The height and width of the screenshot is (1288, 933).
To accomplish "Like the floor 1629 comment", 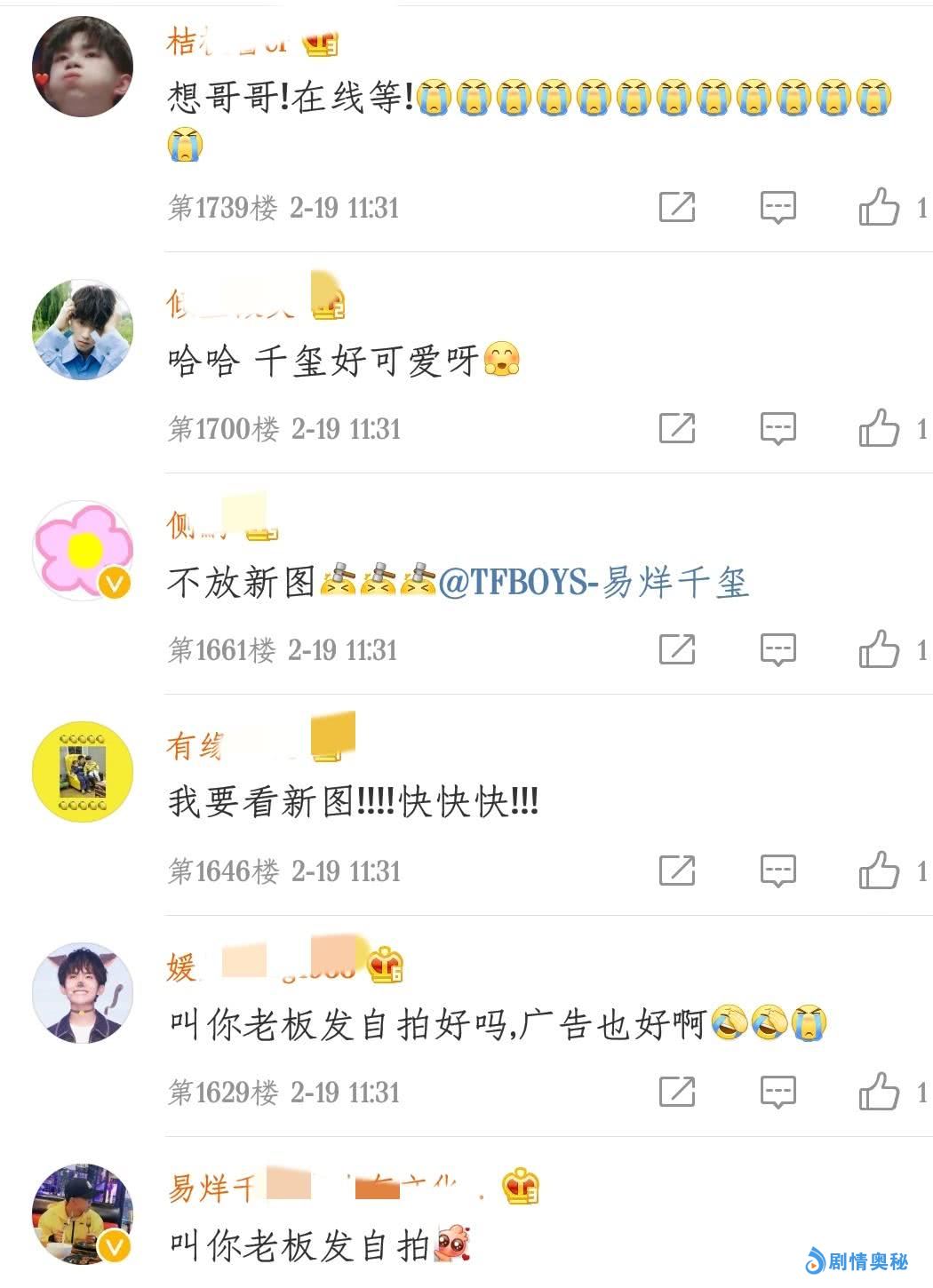I will coord(879,1092).
